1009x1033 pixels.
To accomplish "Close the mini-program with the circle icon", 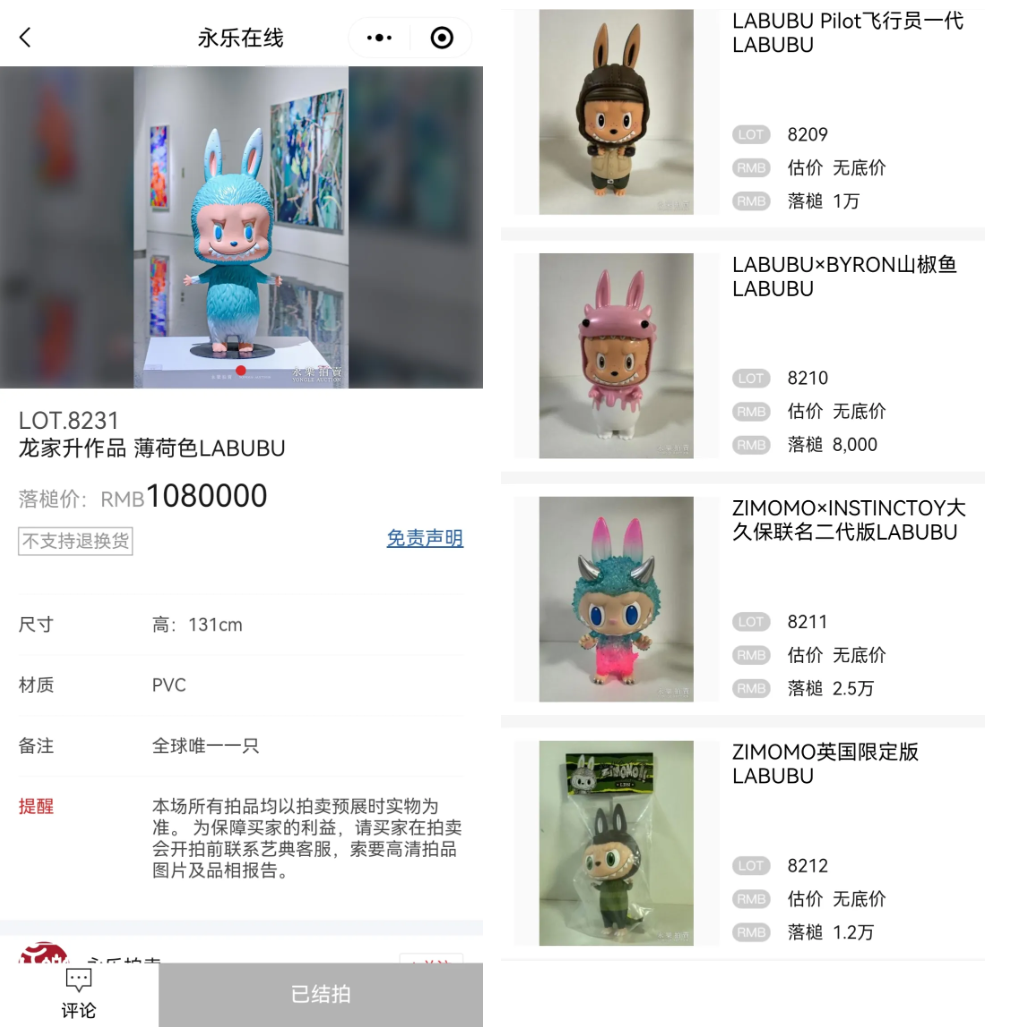I will click(x=441, y=38).
